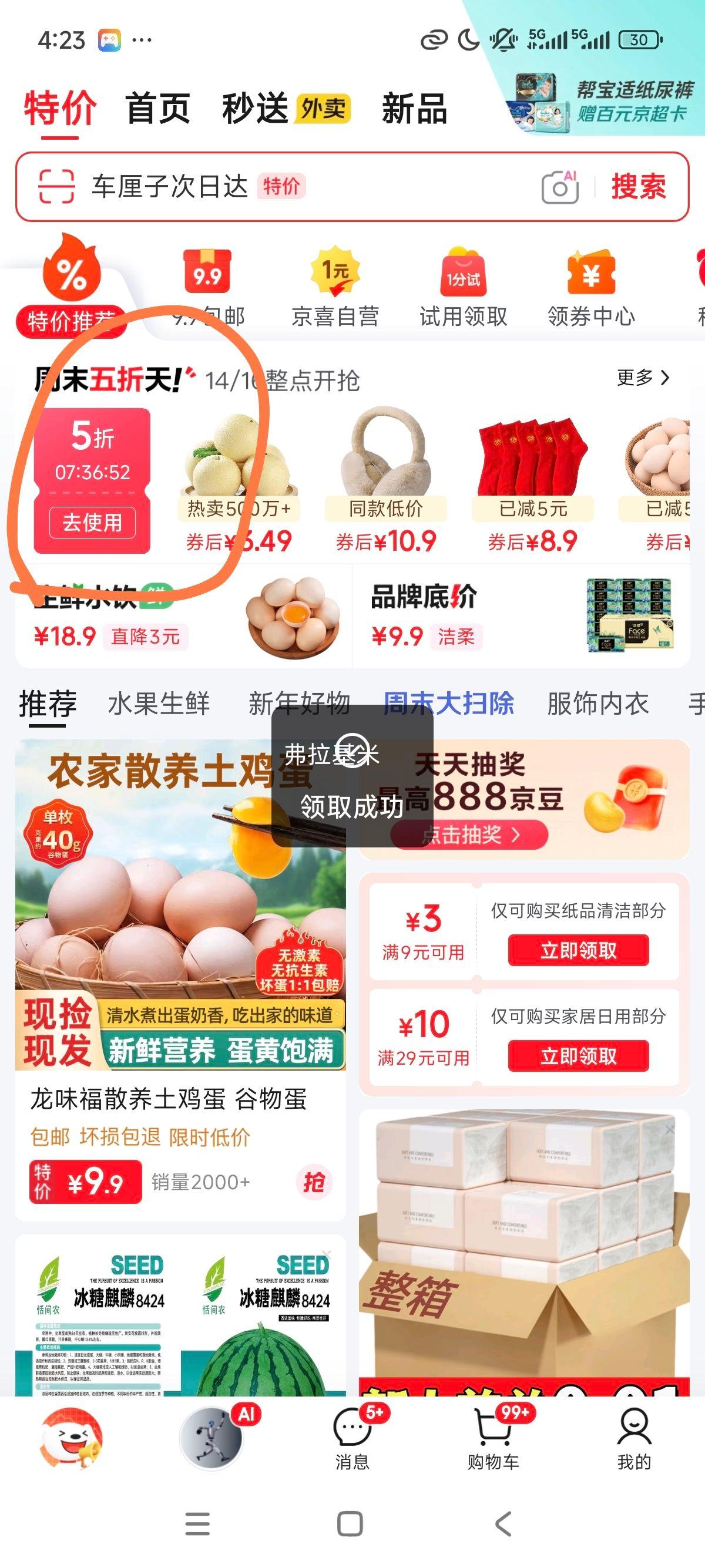The width and height of the screenshot is (705, 1568).
Task: Tap 去使用 on the 5折 coupon
Action: coord(93,523)
